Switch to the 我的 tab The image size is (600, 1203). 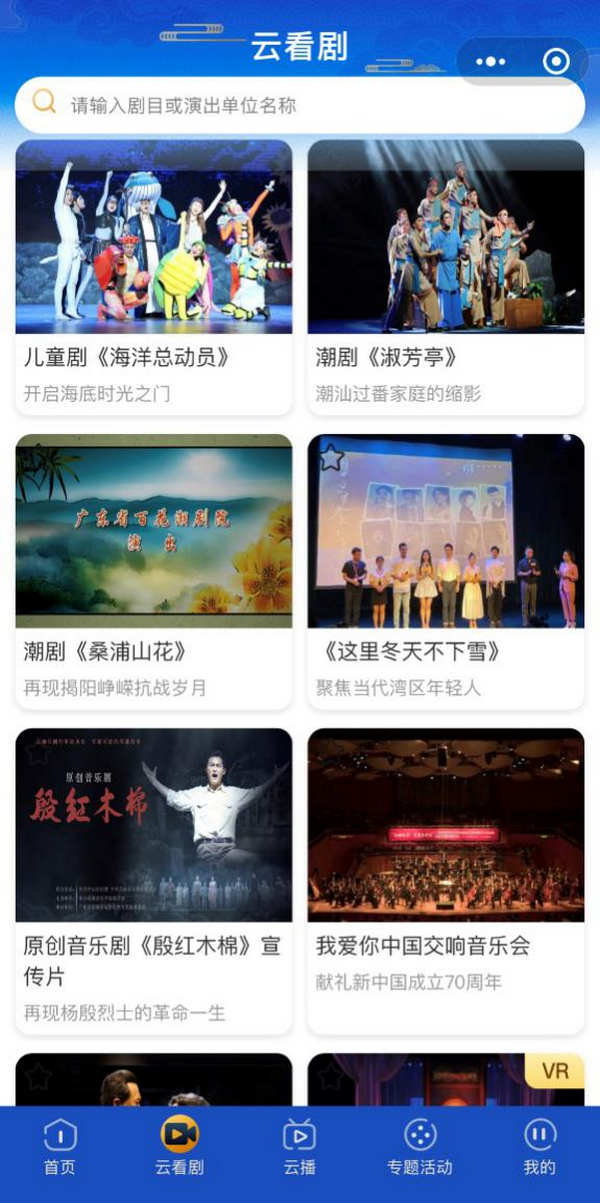point(539,1148)
